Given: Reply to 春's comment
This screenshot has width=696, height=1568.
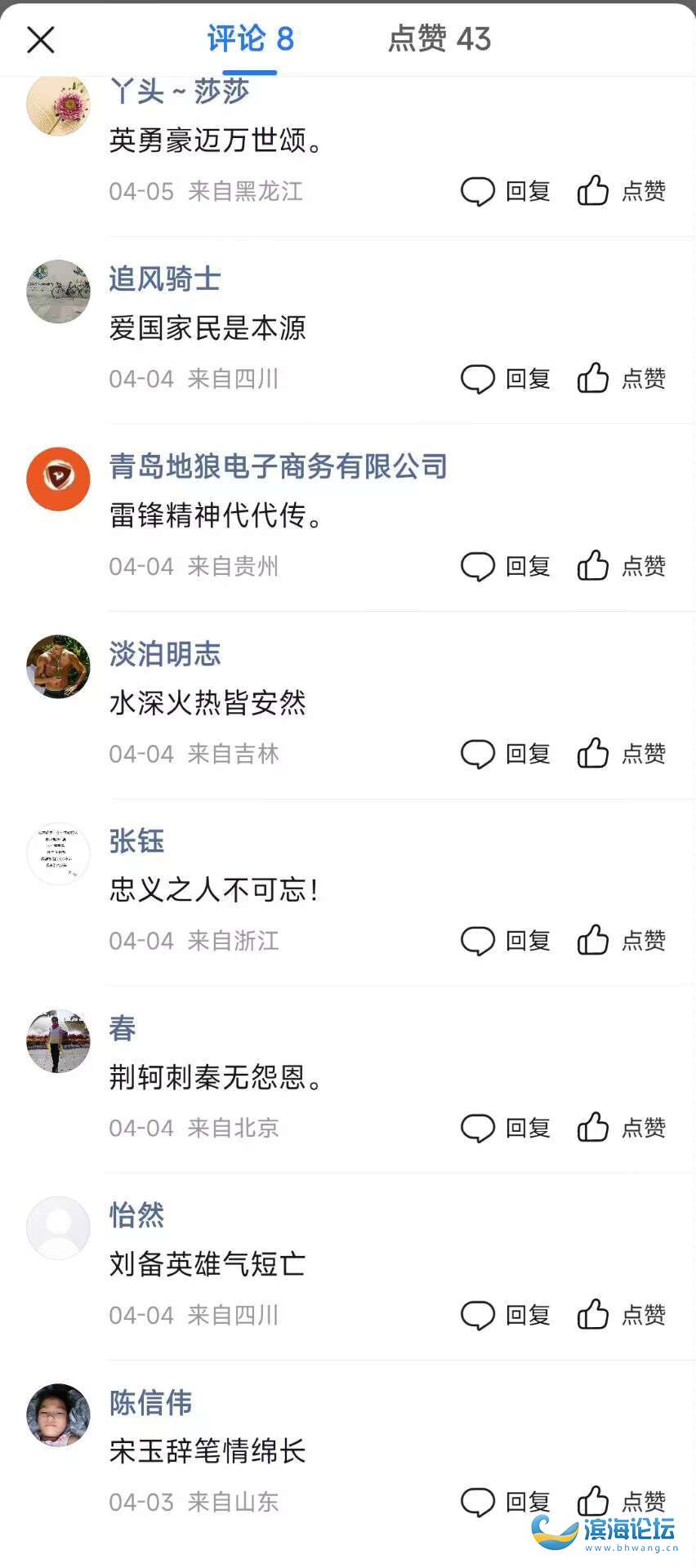Looking at the screenshot, I should 506,1128.
